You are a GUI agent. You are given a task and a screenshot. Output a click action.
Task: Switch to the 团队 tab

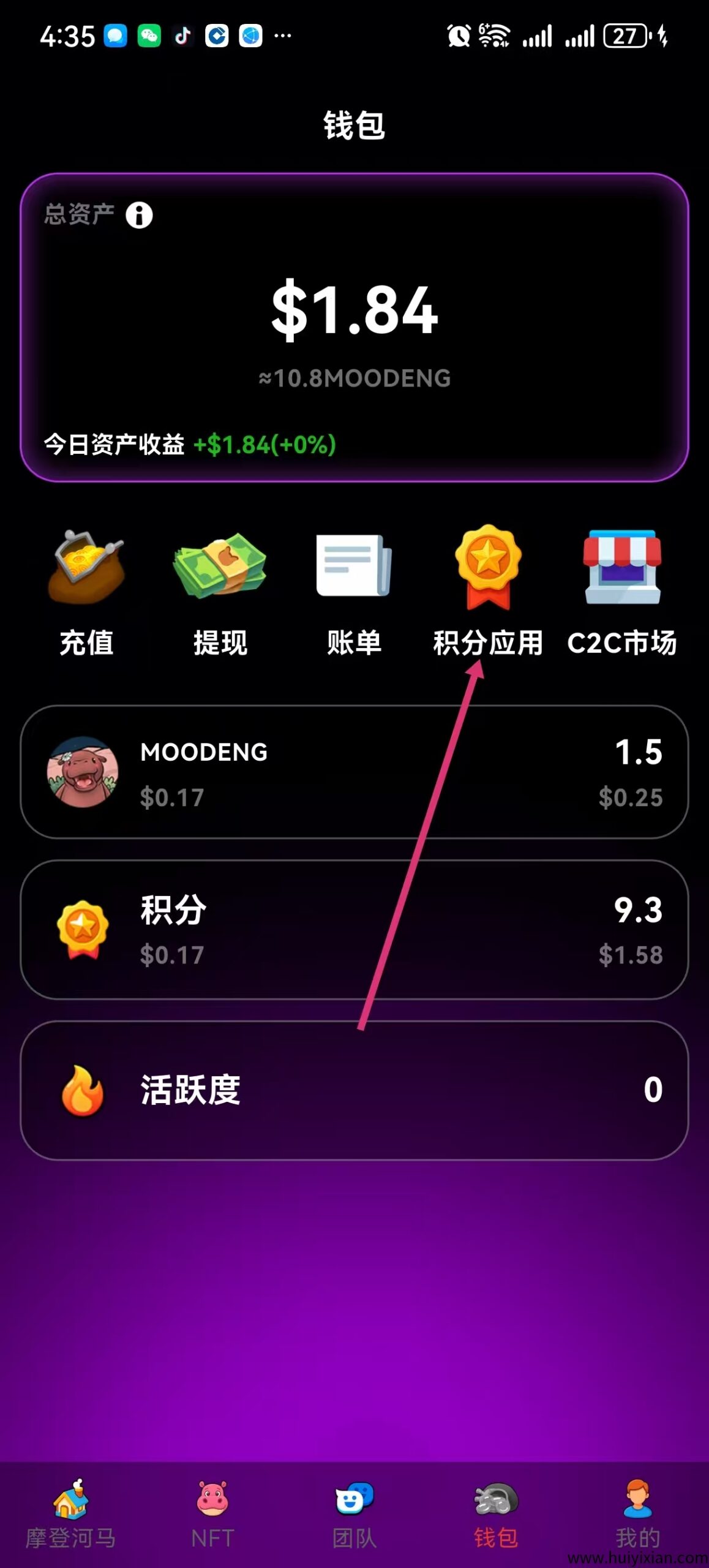(354, 1512)
